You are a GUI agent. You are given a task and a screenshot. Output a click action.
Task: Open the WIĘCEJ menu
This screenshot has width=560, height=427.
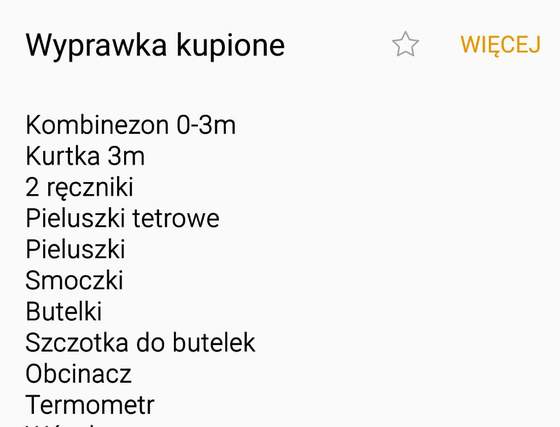(500, 45)
